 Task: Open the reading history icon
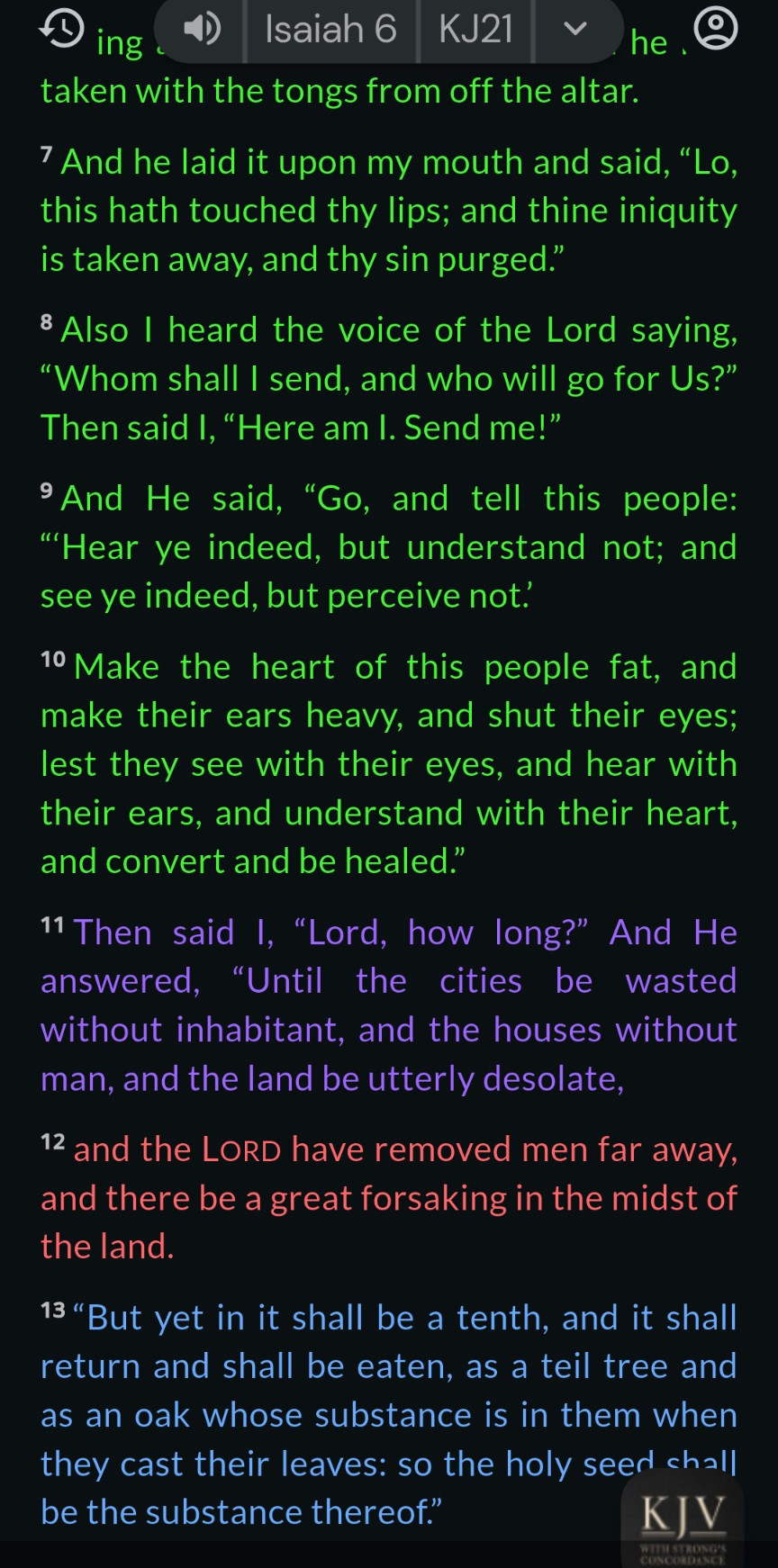pos(61,30)
